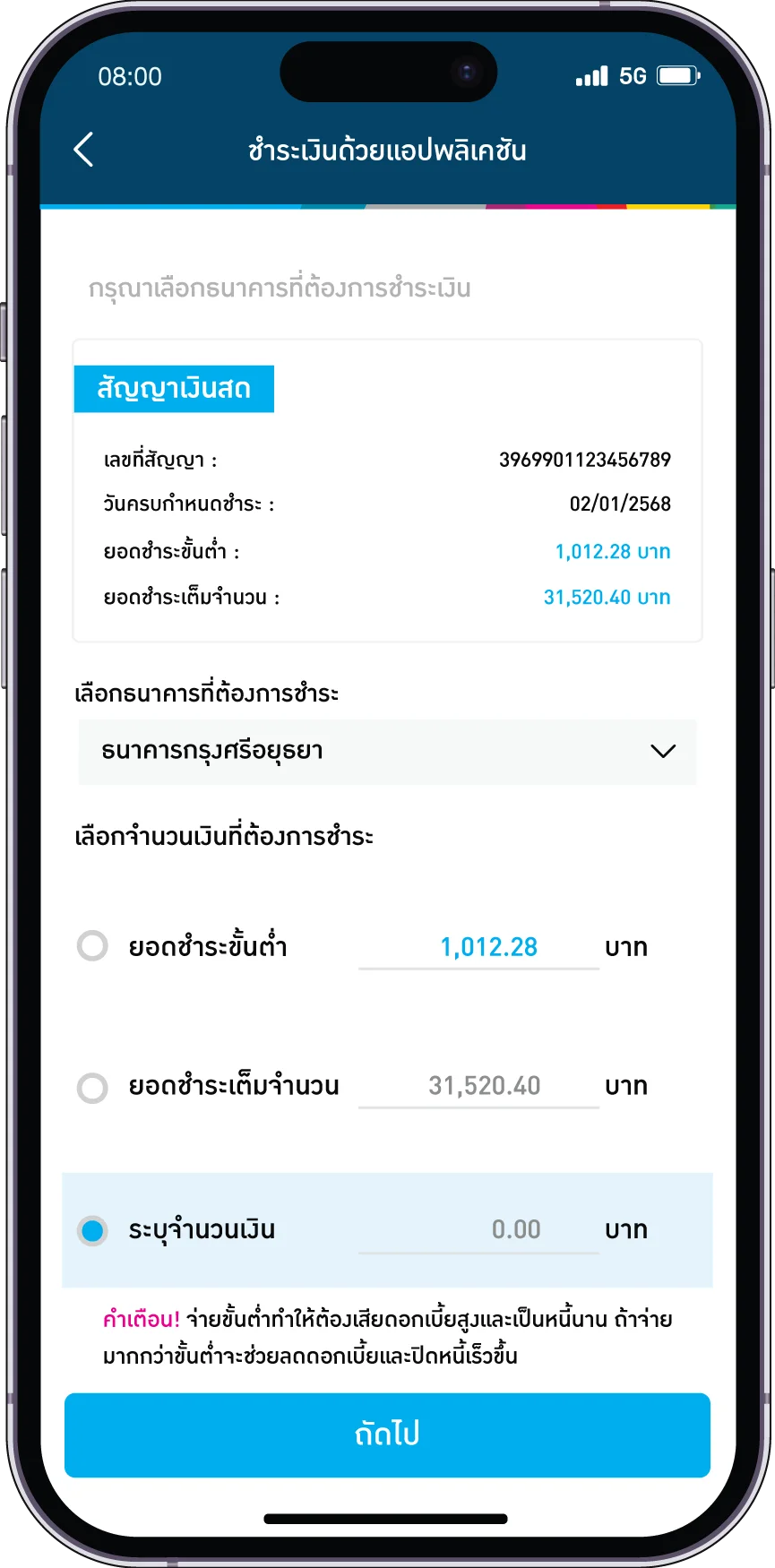Image resolution: width=775 pixels, height=1568 pixels.
Task: Select the ยอดชำระขั้นต่ำ radio option
Action: point(92,946)
